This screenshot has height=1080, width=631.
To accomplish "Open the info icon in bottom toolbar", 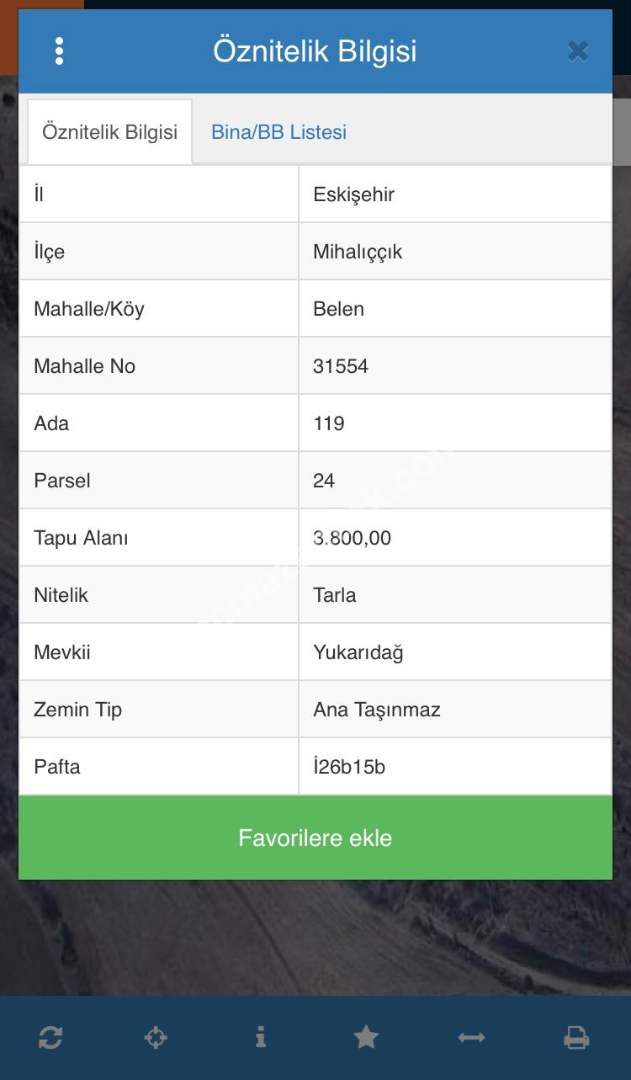I will pyautogui.click(x=261, y=1038).
